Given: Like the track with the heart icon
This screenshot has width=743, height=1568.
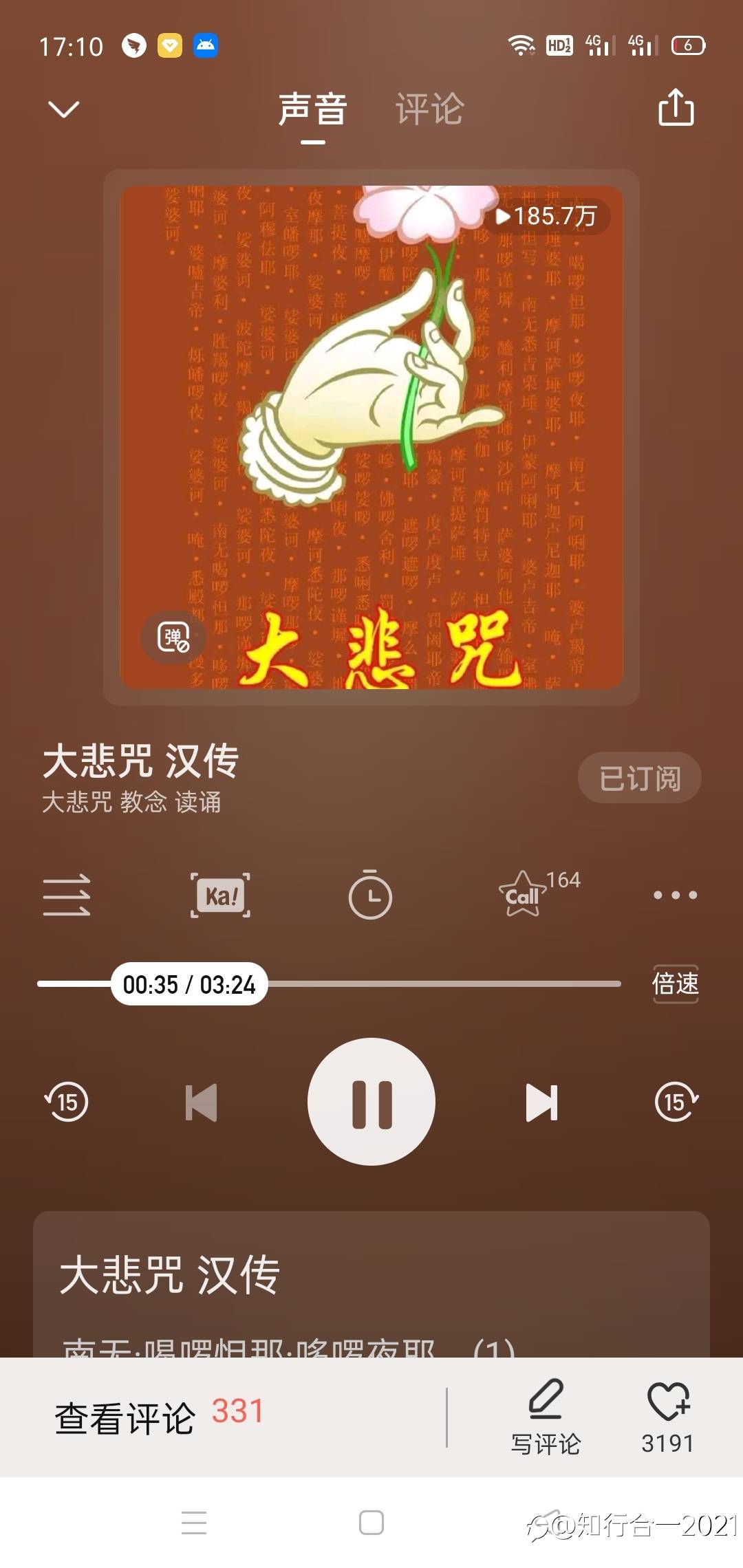Looking at the screenshot, I should [668, 1417].
